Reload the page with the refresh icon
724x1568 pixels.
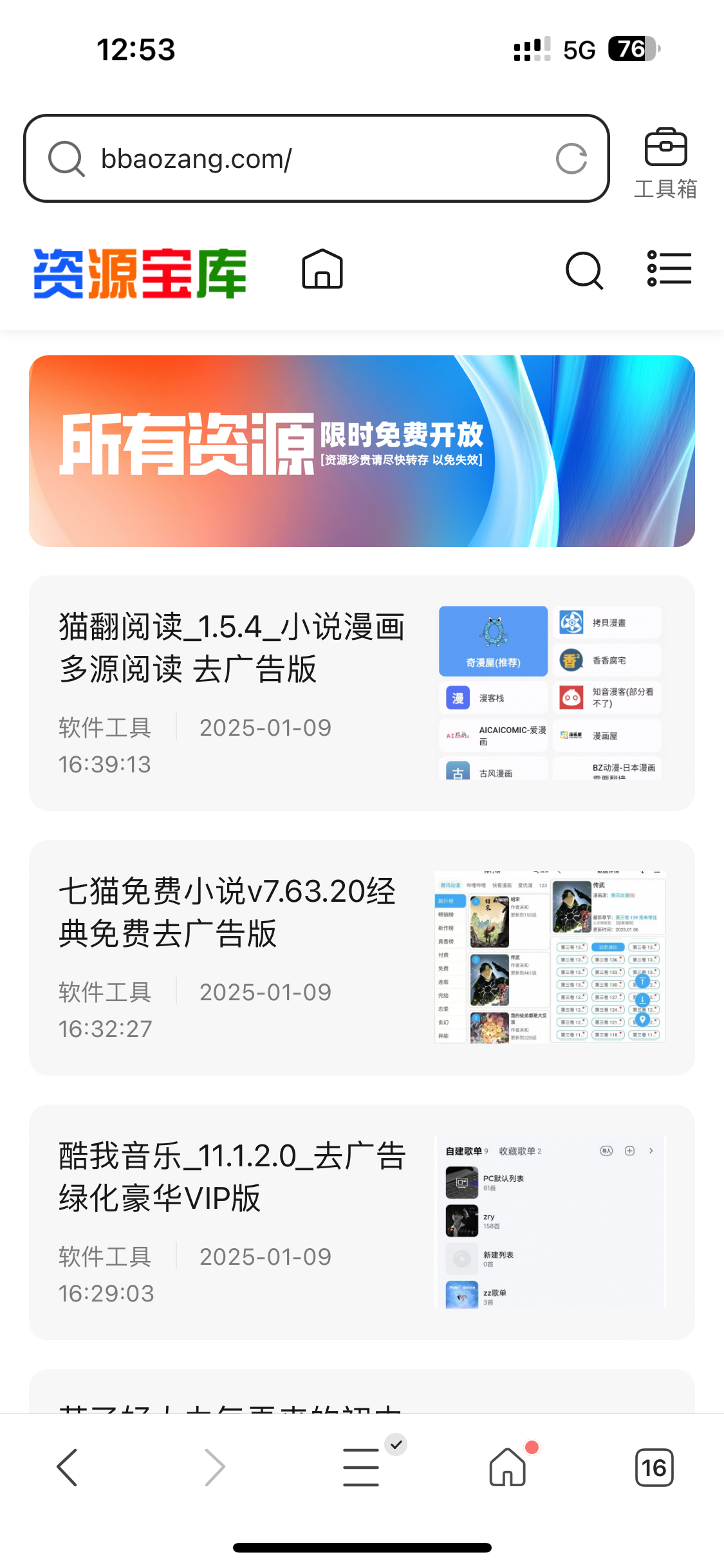[571, 158]
